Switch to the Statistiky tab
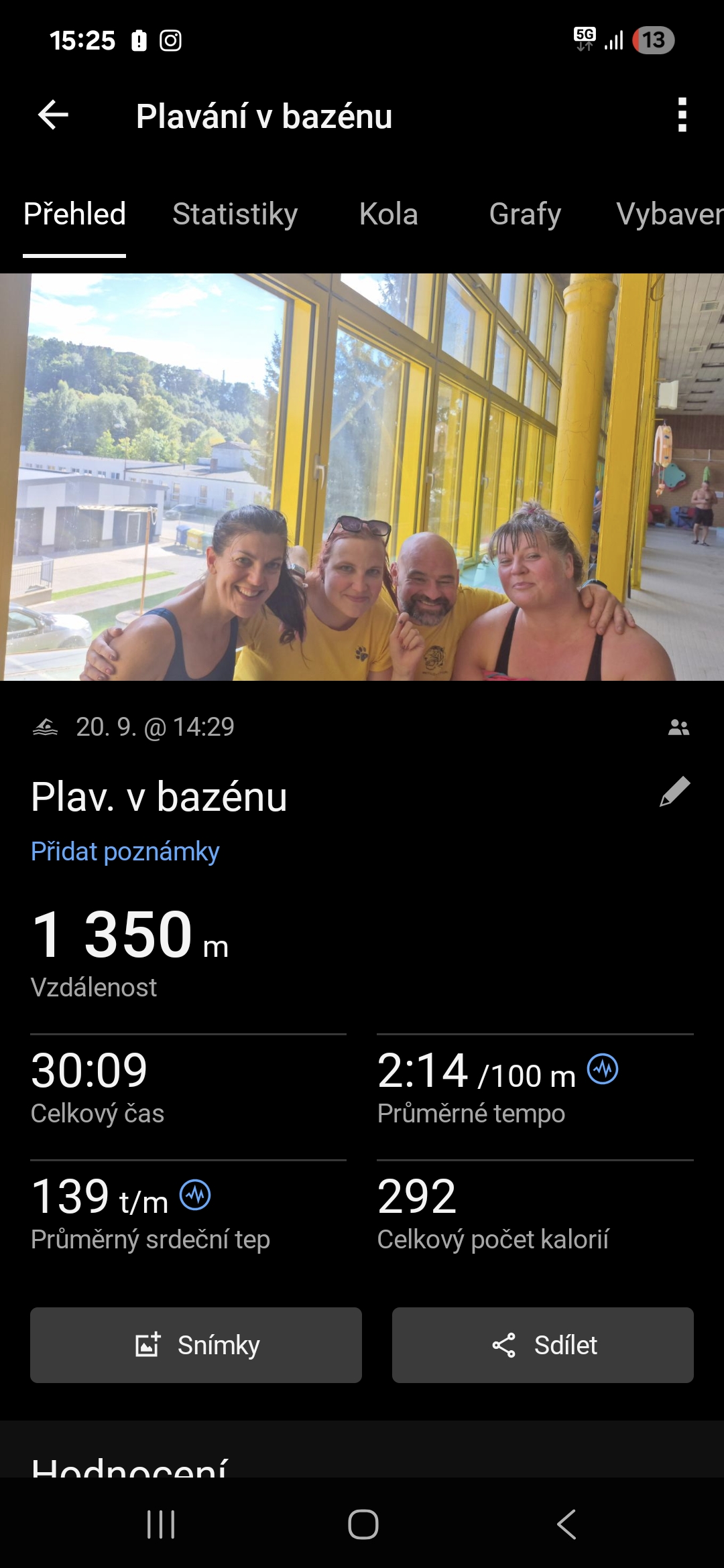Viewport: 724px width, 1568px height. coord(235,214)
